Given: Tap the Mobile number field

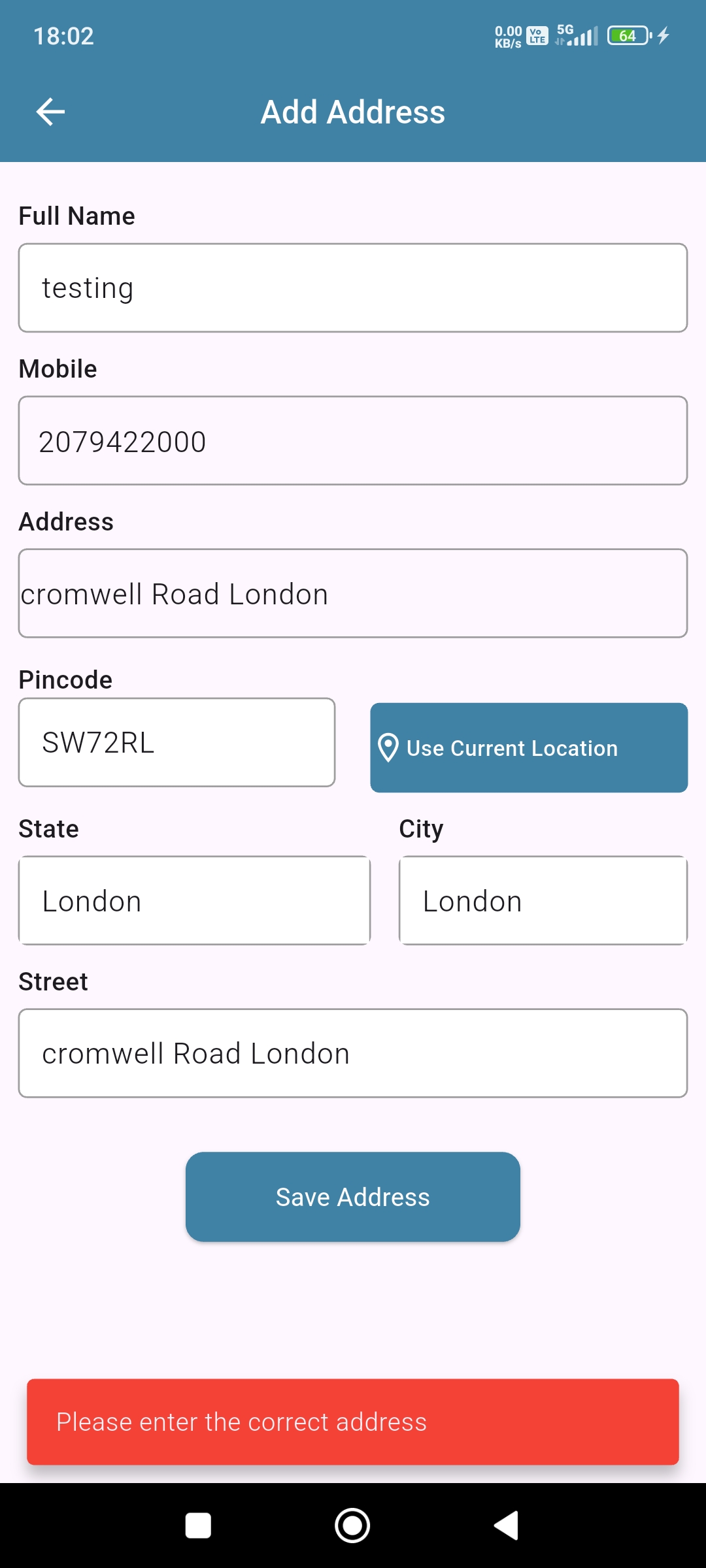Looking at the screenshot, I should [353, 441].
